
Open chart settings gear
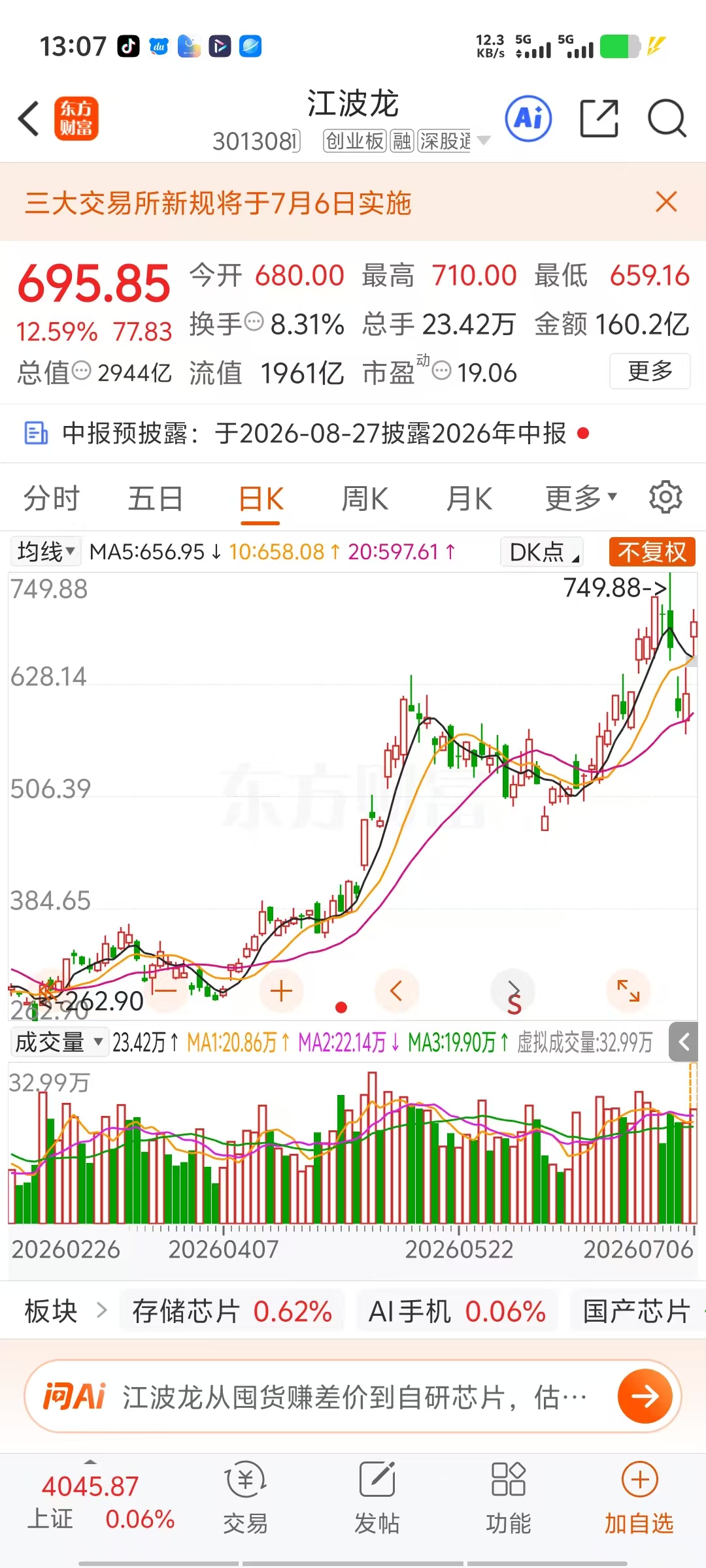[x=665, y=497]
